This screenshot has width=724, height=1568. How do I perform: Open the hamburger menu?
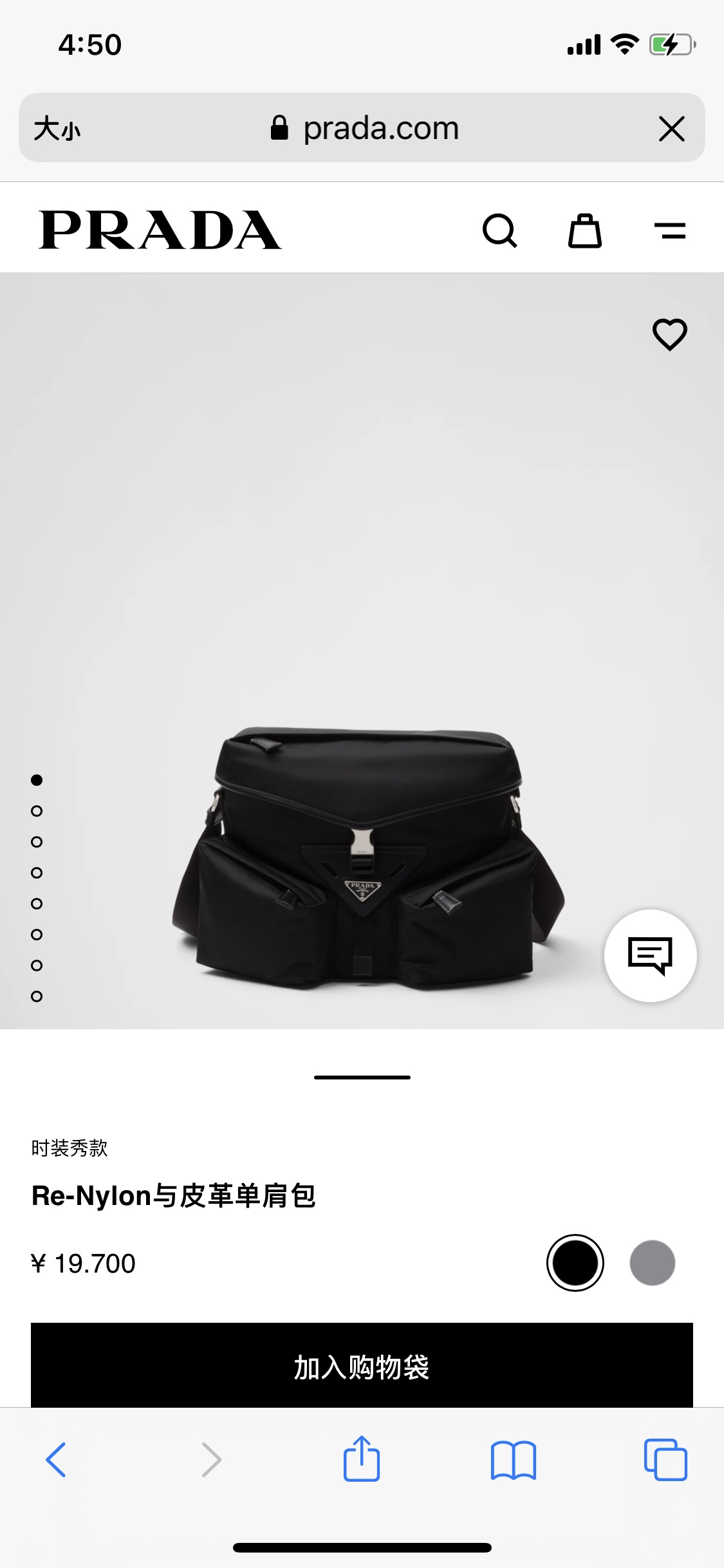(670, 230)
